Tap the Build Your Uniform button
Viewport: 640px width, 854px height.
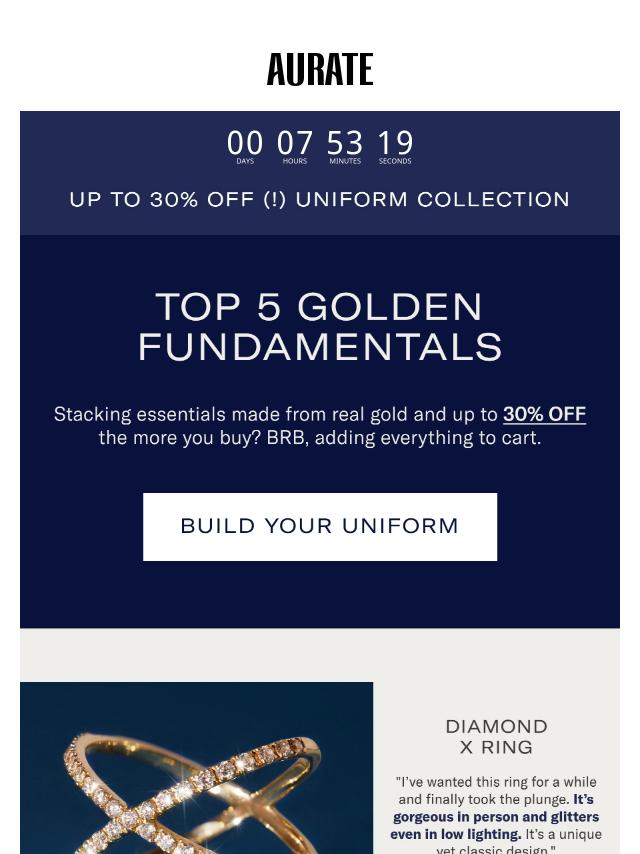320,526
